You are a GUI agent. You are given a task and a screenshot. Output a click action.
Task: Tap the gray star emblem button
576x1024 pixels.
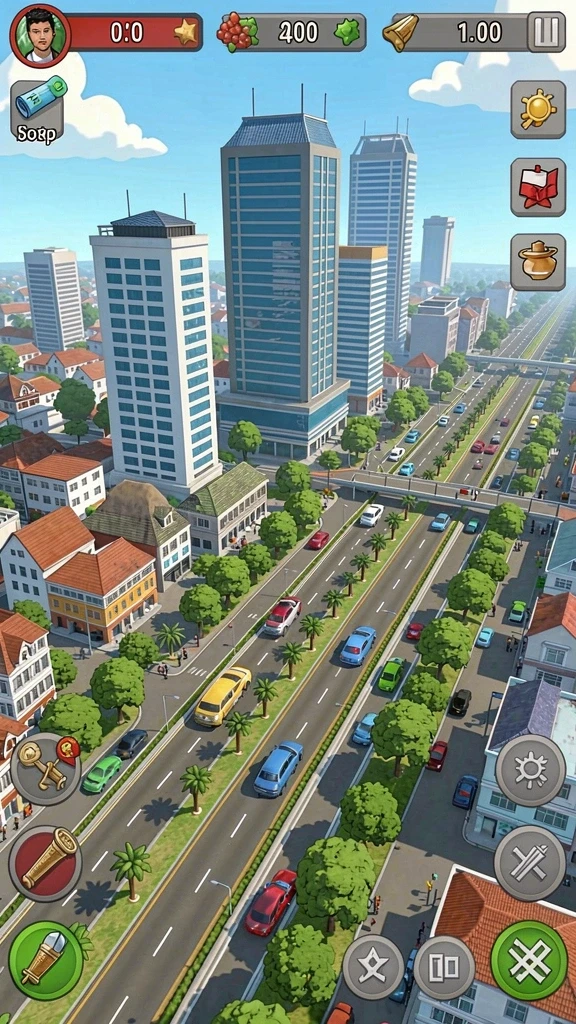point(374,968)
